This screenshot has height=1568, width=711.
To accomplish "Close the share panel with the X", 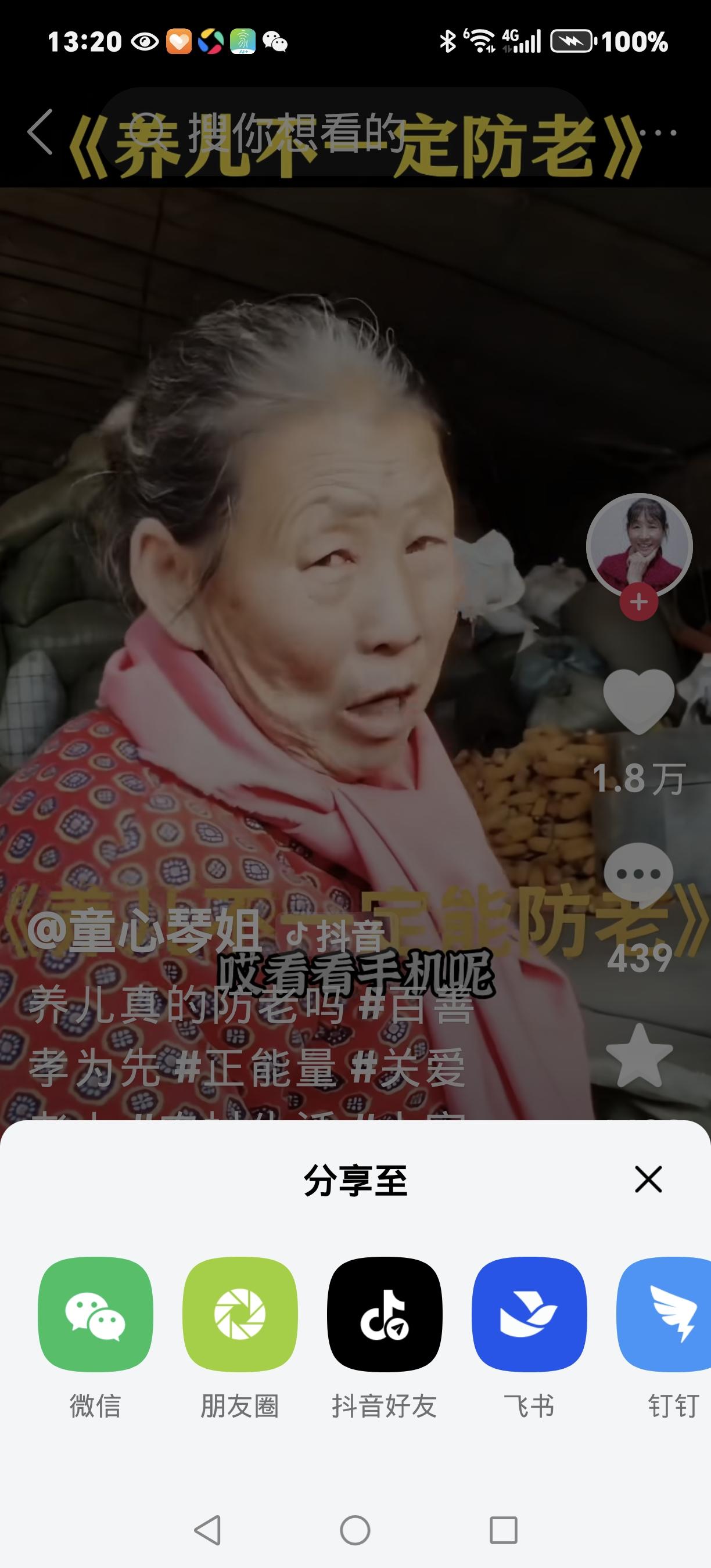I will tap(649, 1178).
